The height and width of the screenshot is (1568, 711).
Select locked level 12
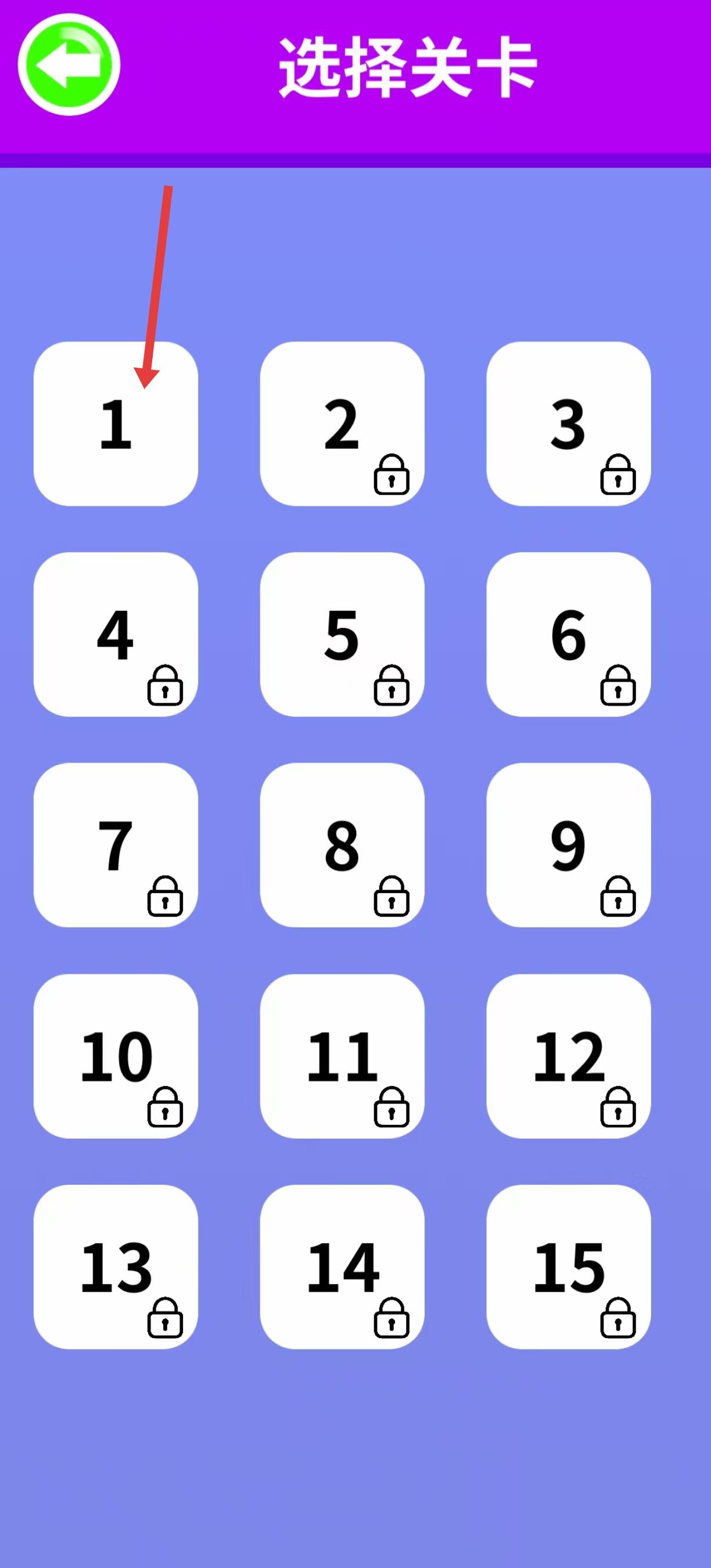tap(569, 1056)
